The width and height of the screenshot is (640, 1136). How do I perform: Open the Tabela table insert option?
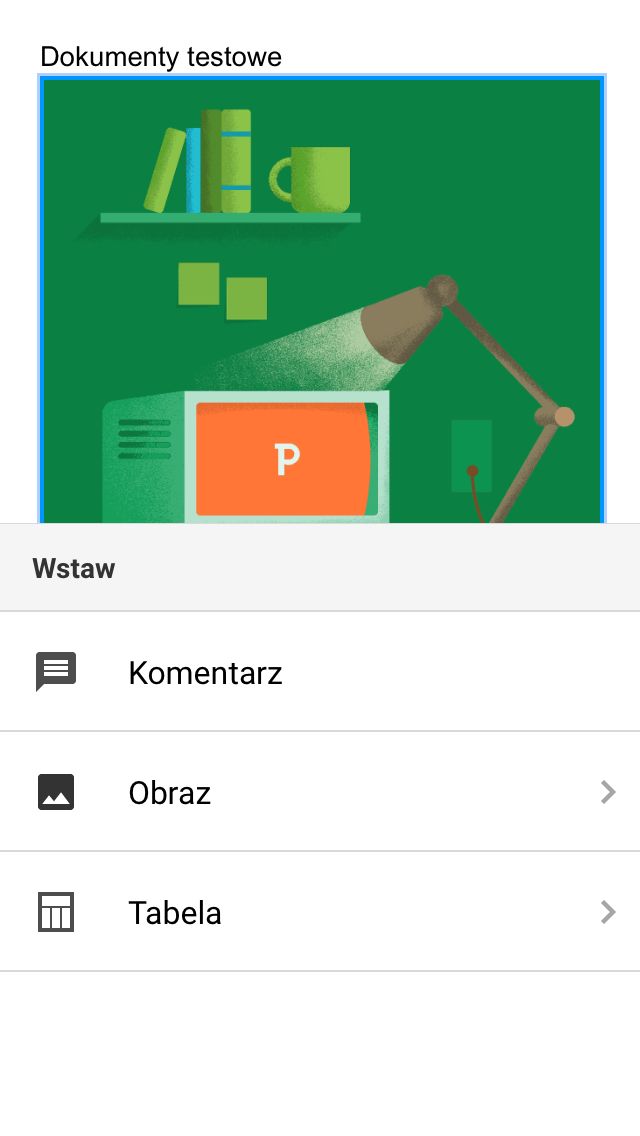(x=320, y=911)
